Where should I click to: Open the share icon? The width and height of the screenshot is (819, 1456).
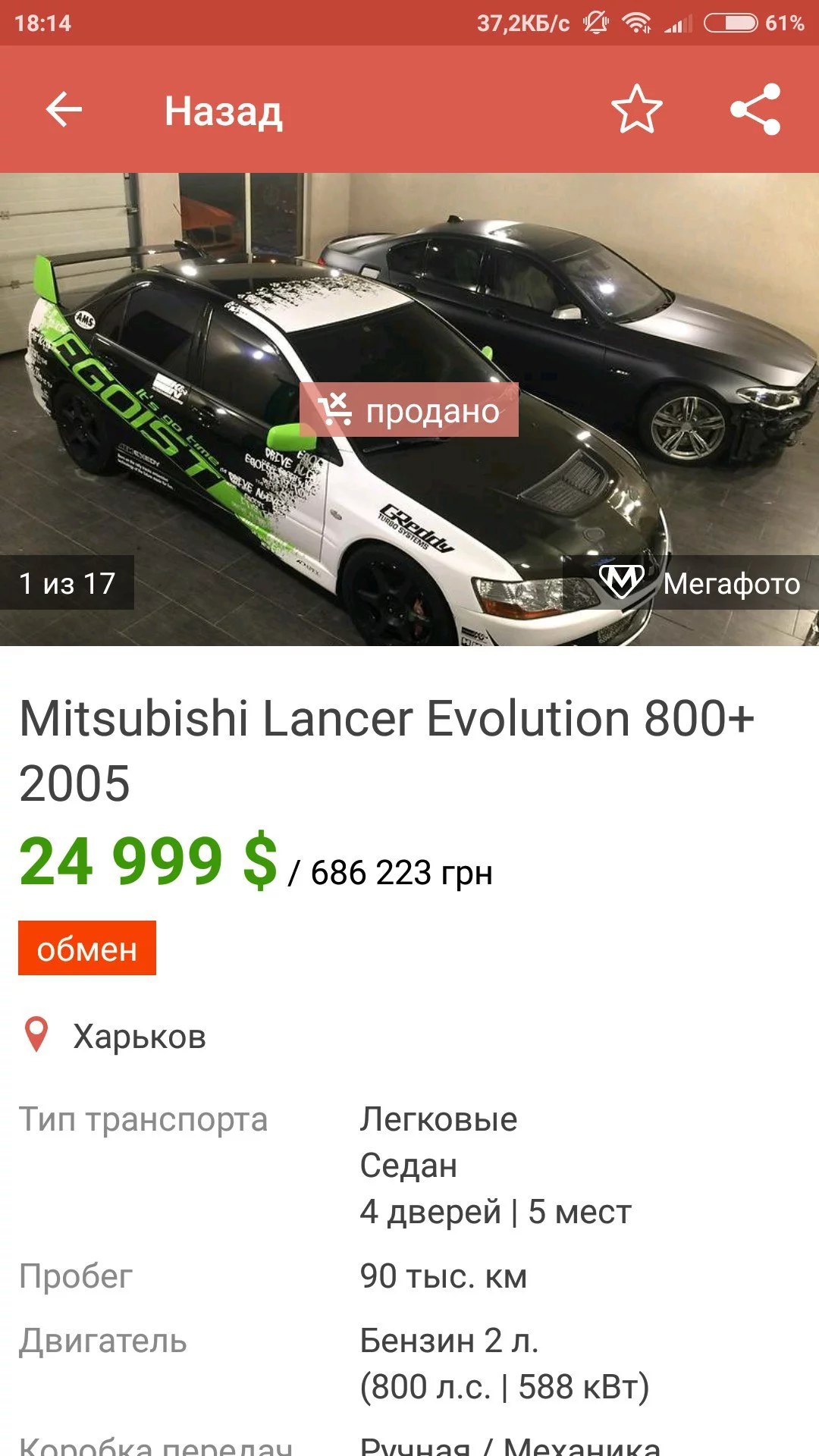pyautogui.click(x=755, y=110)
